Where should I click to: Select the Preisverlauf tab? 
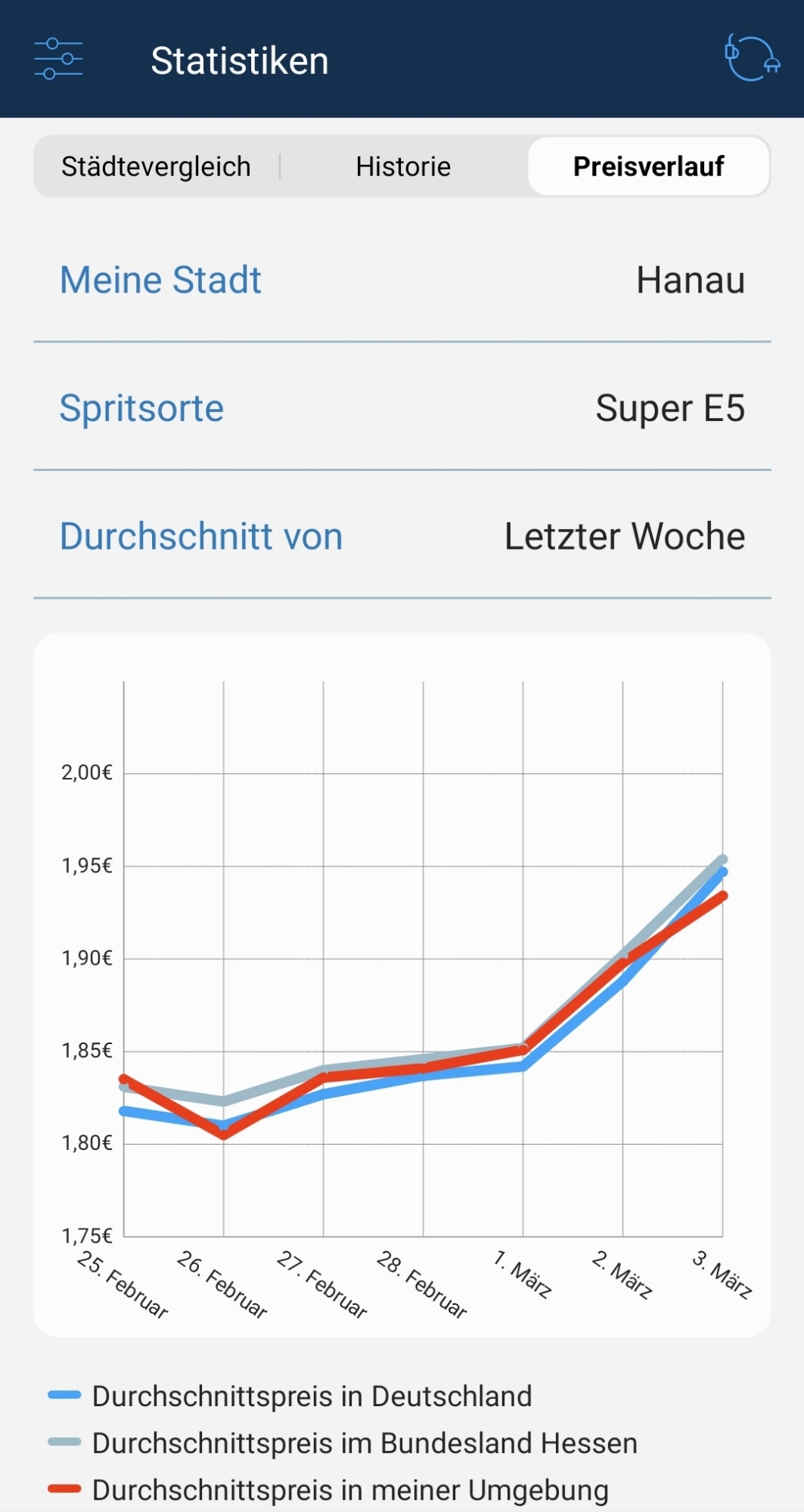coord(648,166)
